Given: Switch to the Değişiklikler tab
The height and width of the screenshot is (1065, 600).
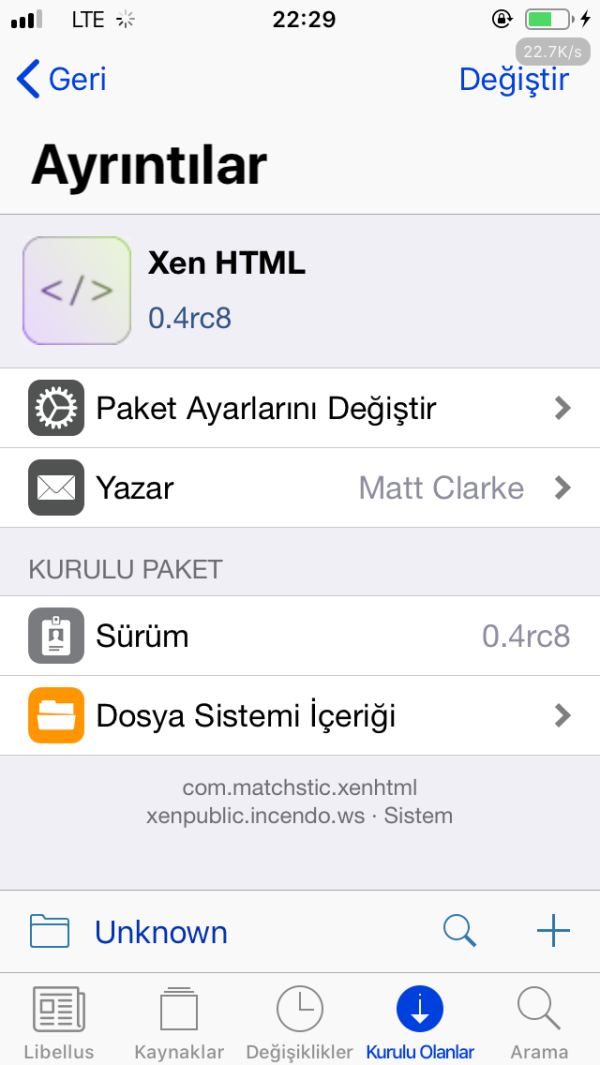Looking at the screenshot, I should click(299, 1021).
